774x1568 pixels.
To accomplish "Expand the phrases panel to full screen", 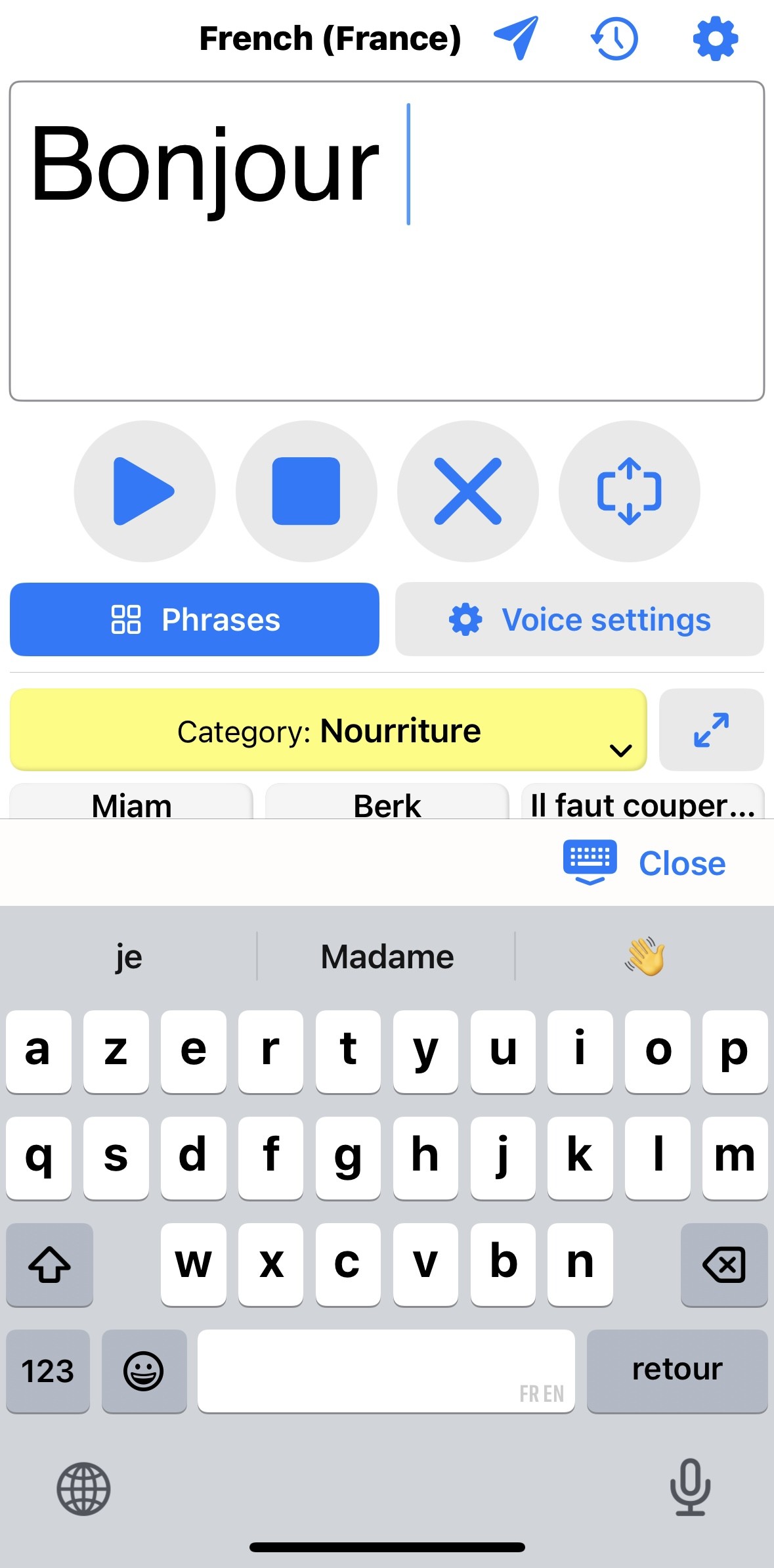I will pos(711,730).
